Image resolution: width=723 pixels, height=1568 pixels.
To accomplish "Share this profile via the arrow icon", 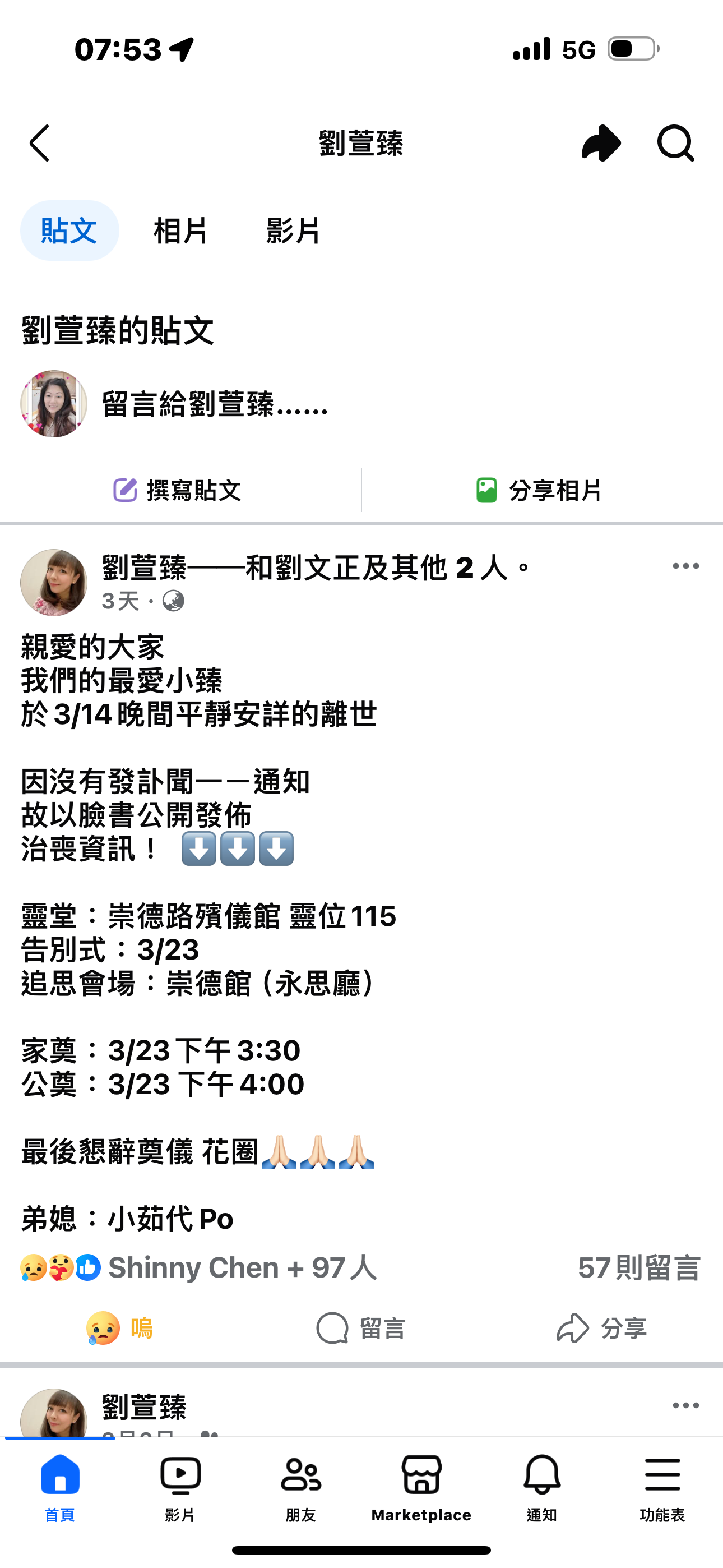I will [601, 144].
